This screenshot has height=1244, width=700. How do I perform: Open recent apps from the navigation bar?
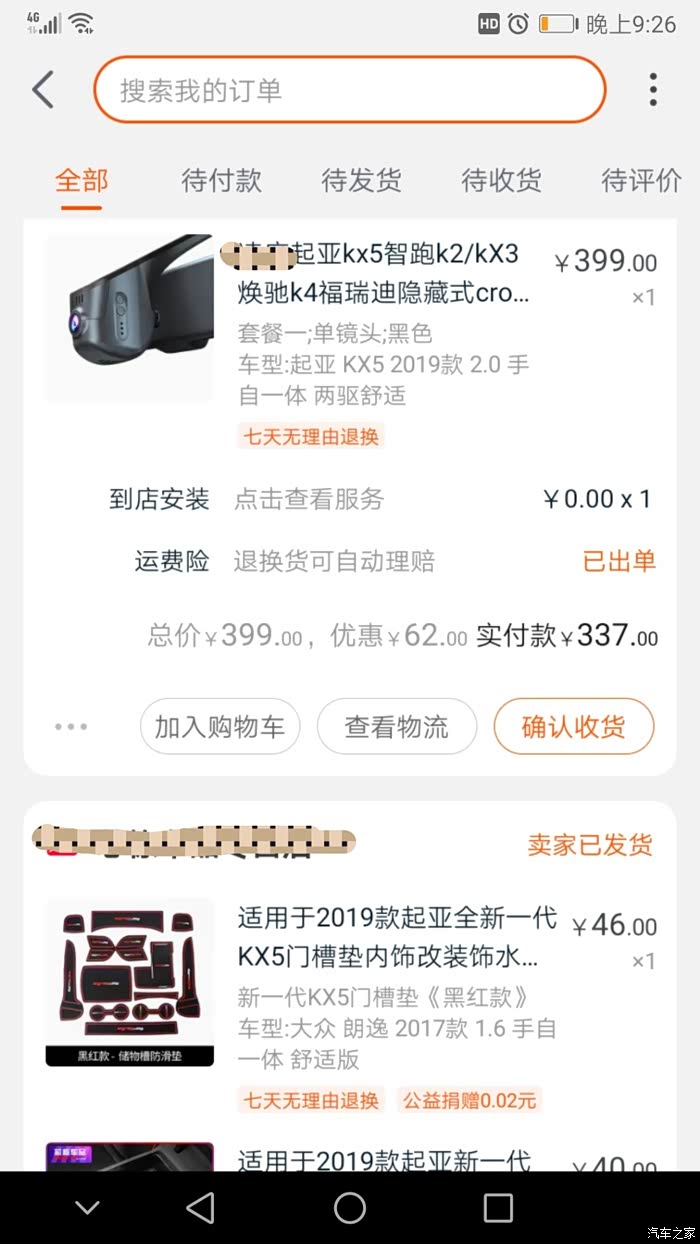(498, 1208)
